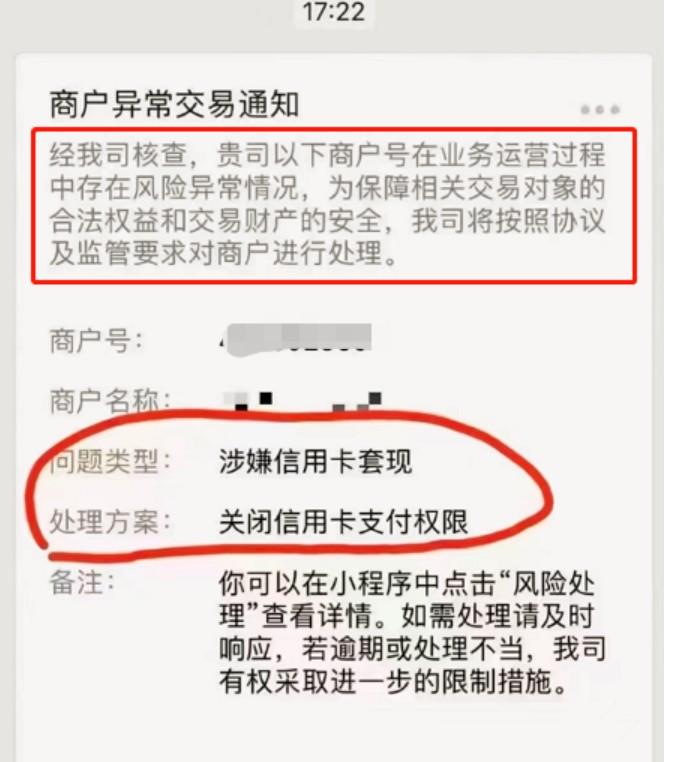Open the three-dot menu on notification card
Screen dimensions: 673x762
pos(600,109)
